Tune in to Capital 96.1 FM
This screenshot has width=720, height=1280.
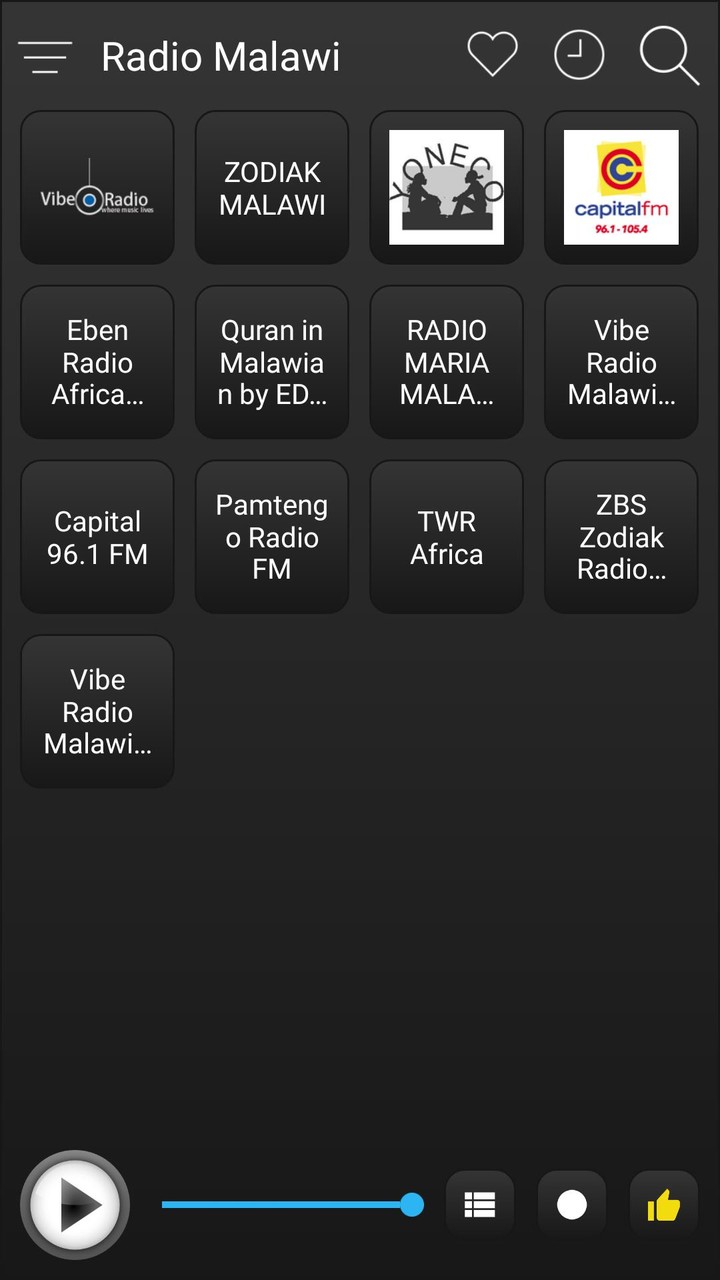coord(97,537)
